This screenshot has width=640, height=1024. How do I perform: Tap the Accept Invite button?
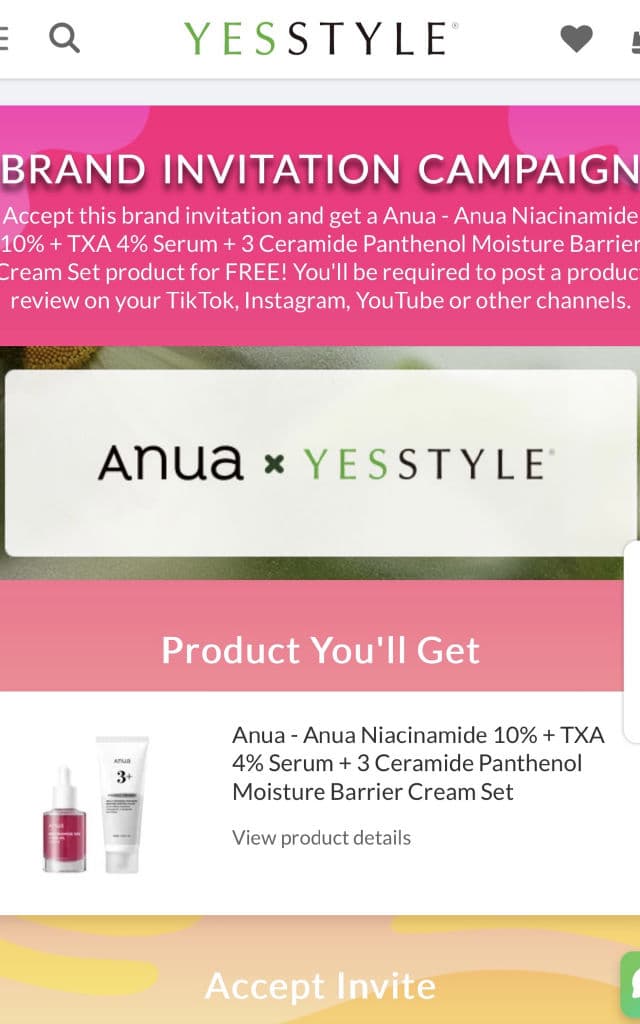(320, 986)
